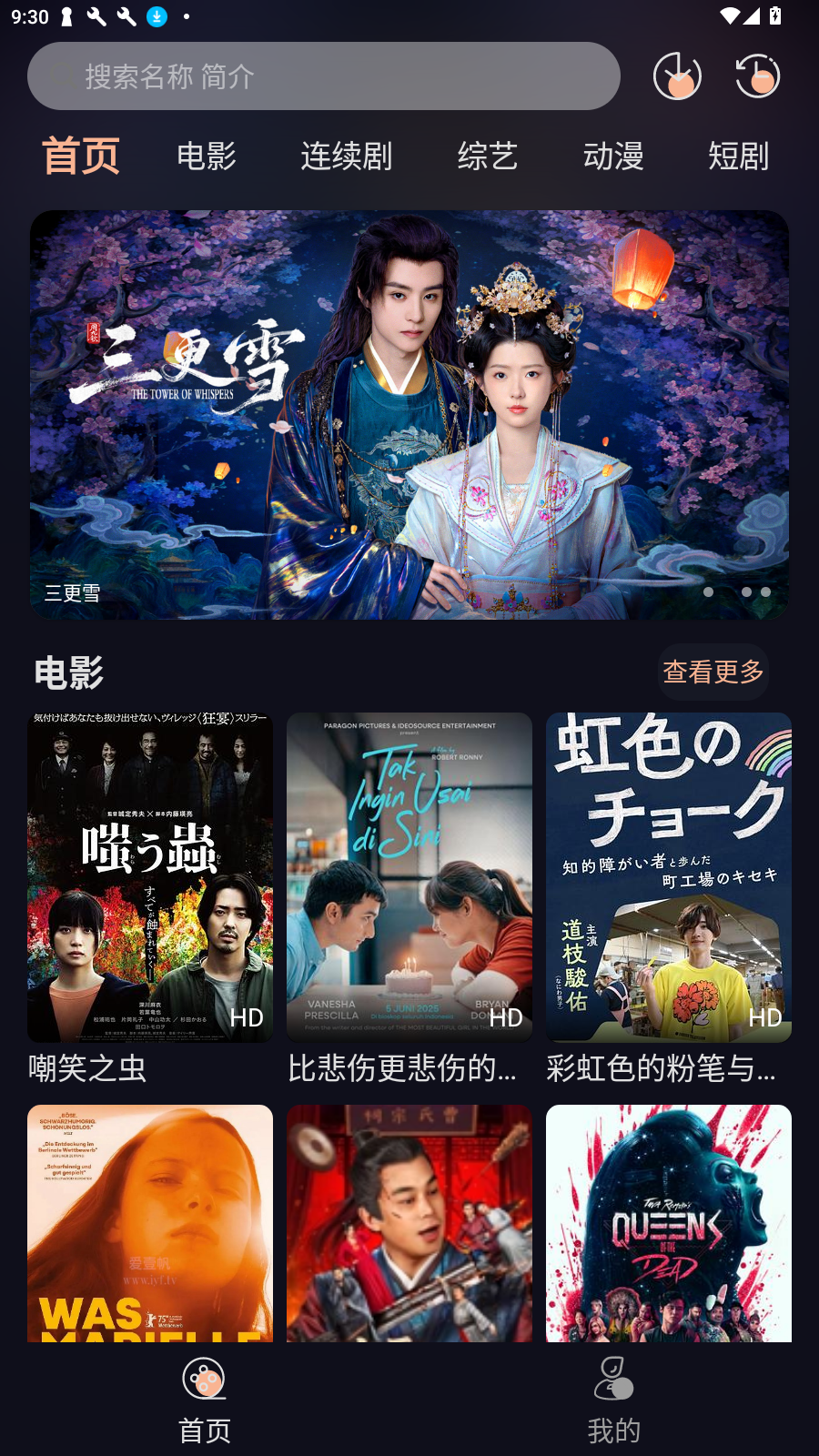Switch to the 连续剧 tab
The image size is (819, 1456).
(x=347, y=156)
